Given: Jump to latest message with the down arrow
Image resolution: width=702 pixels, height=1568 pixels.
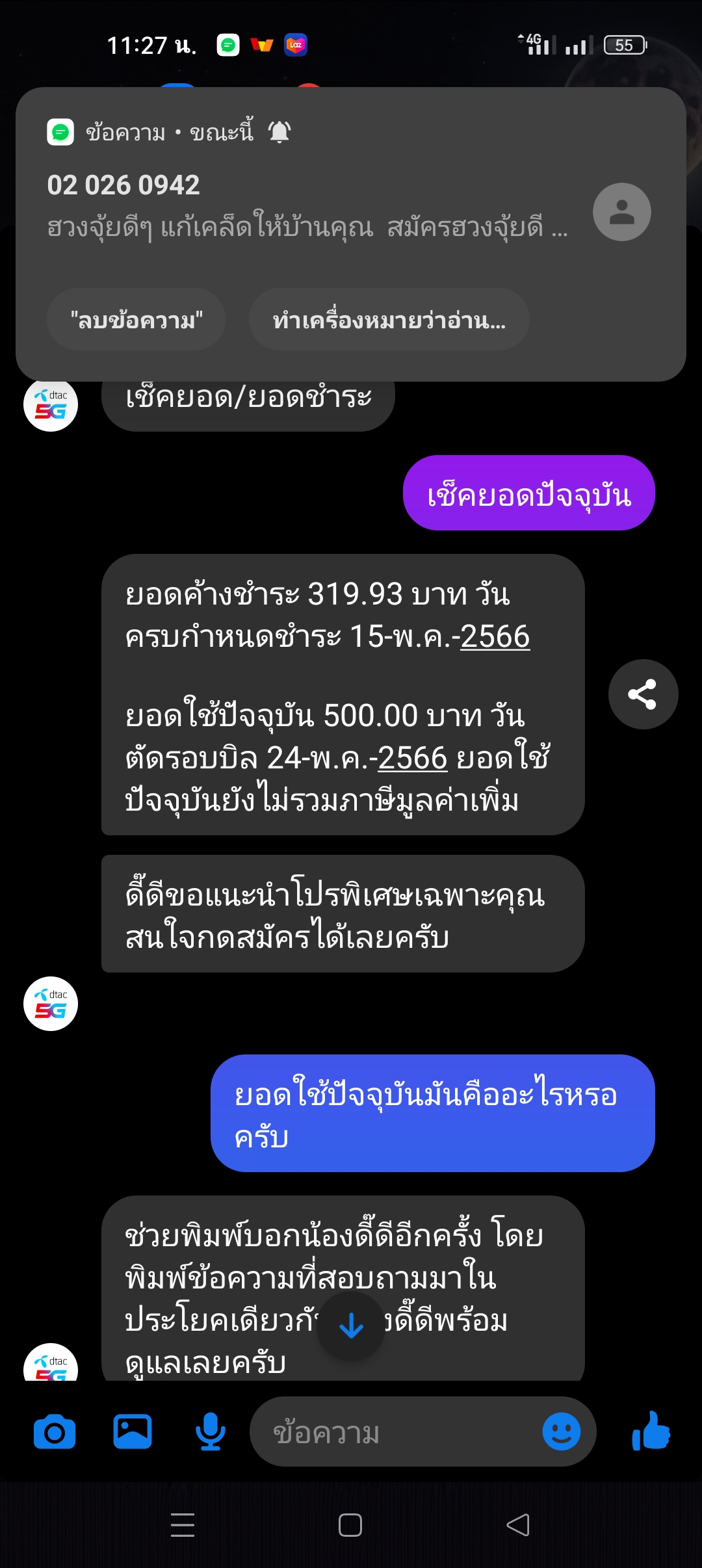Looking at the screenshot, I should [351, 1326].
